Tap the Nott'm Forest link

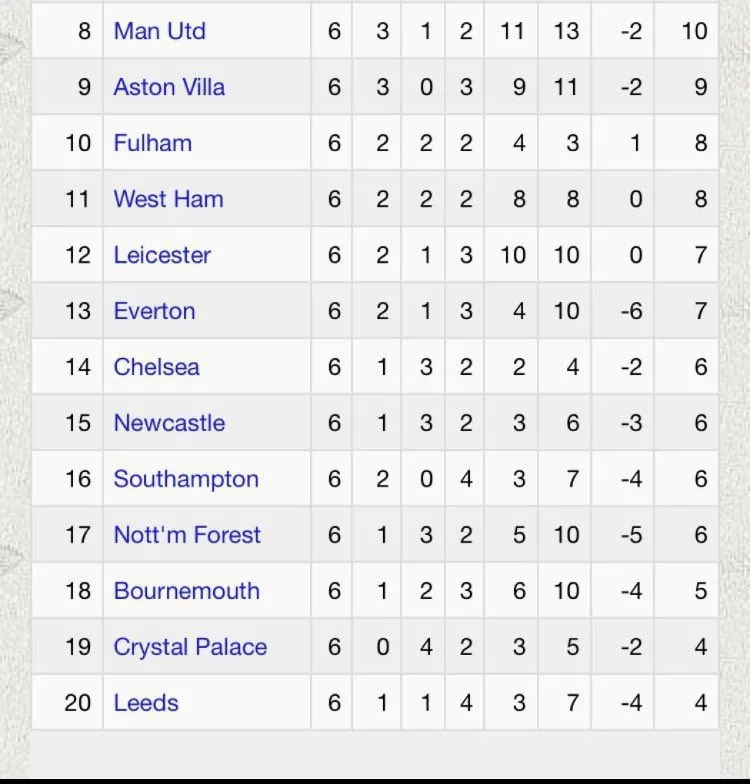187,535
